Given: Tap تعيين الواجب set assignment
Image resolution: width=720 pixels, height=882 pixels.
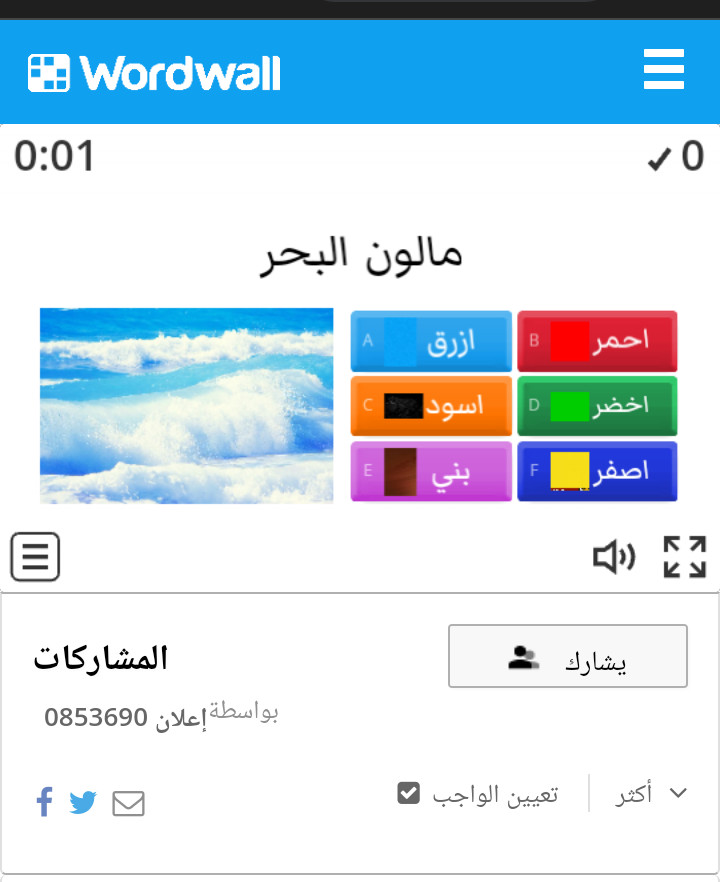Looking at the screenshot, I should (478, 795).
